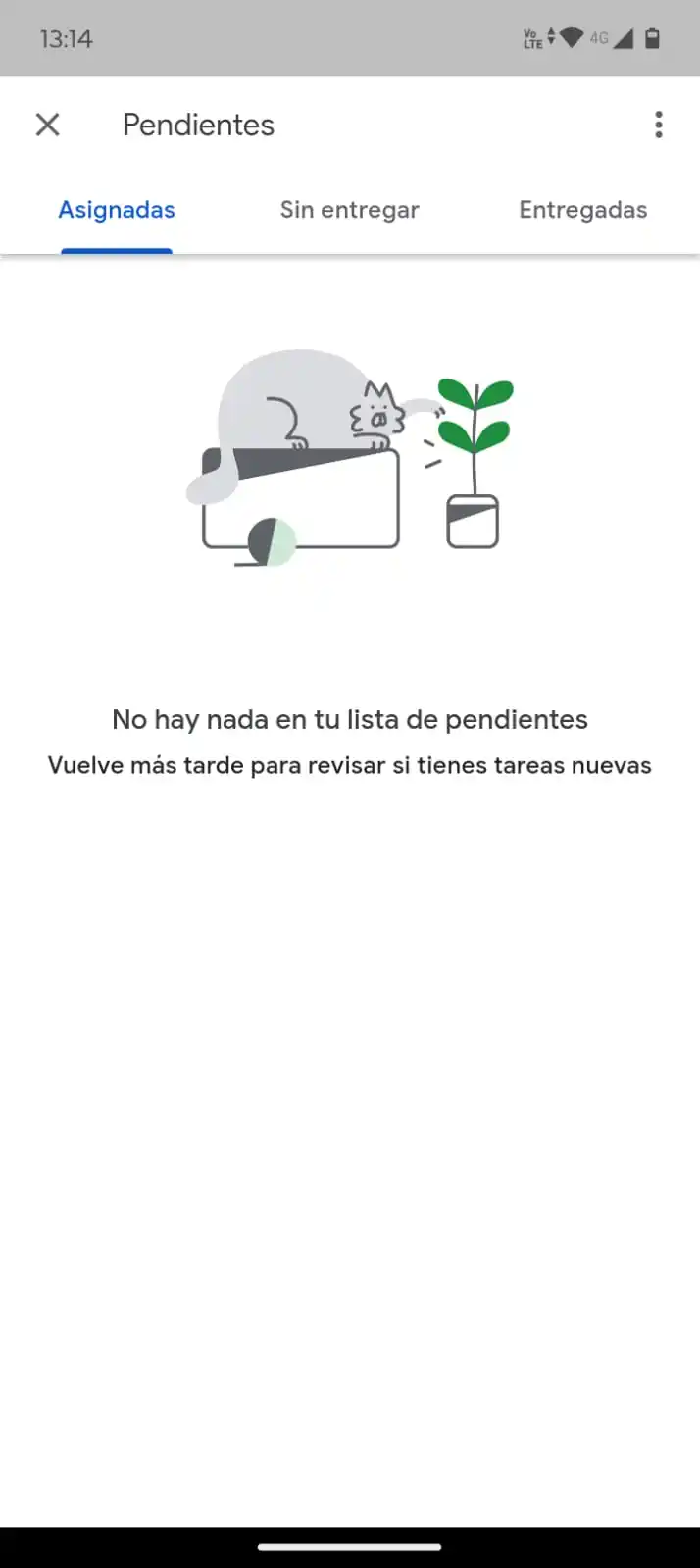Switch to the Sin entregar tab
700x1568 pixels.
tap(349, 210)
